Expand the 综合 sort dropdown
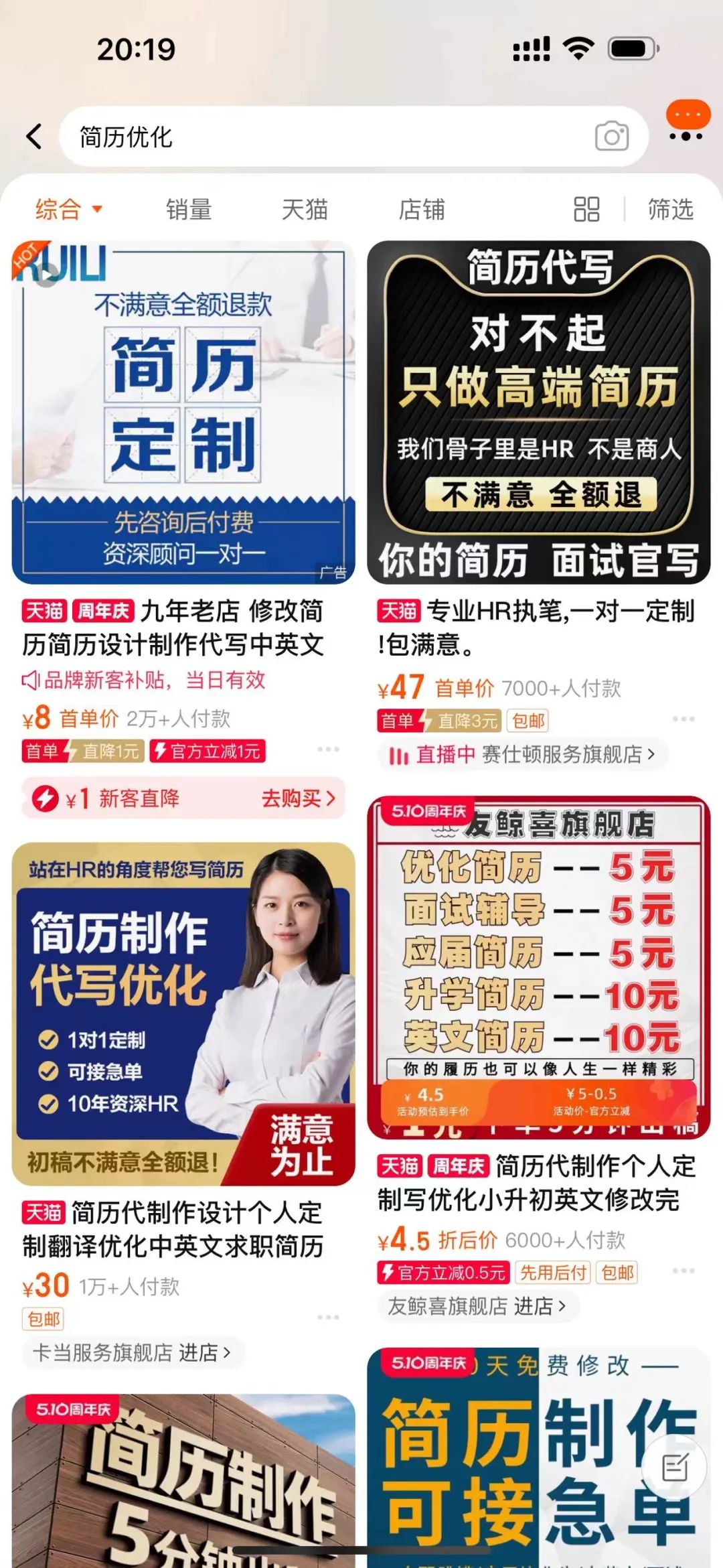Image resolution: width=723 pixels, height=1568 pixels. [x=68, y=210]
